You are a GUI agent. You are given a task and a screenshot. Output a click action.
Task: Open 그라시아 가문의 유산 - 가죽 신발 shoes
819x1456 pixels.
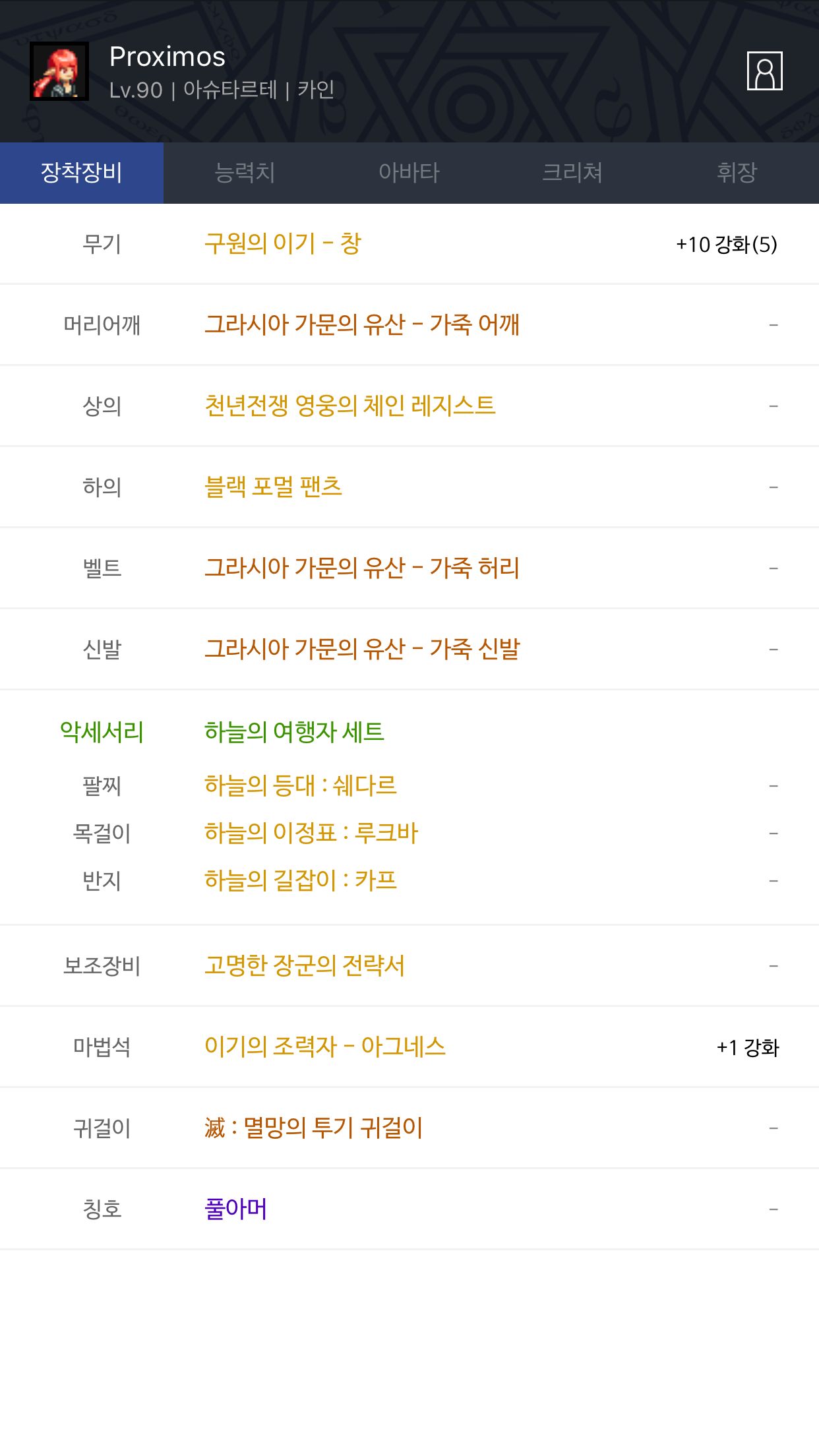[x=362, y=649]
